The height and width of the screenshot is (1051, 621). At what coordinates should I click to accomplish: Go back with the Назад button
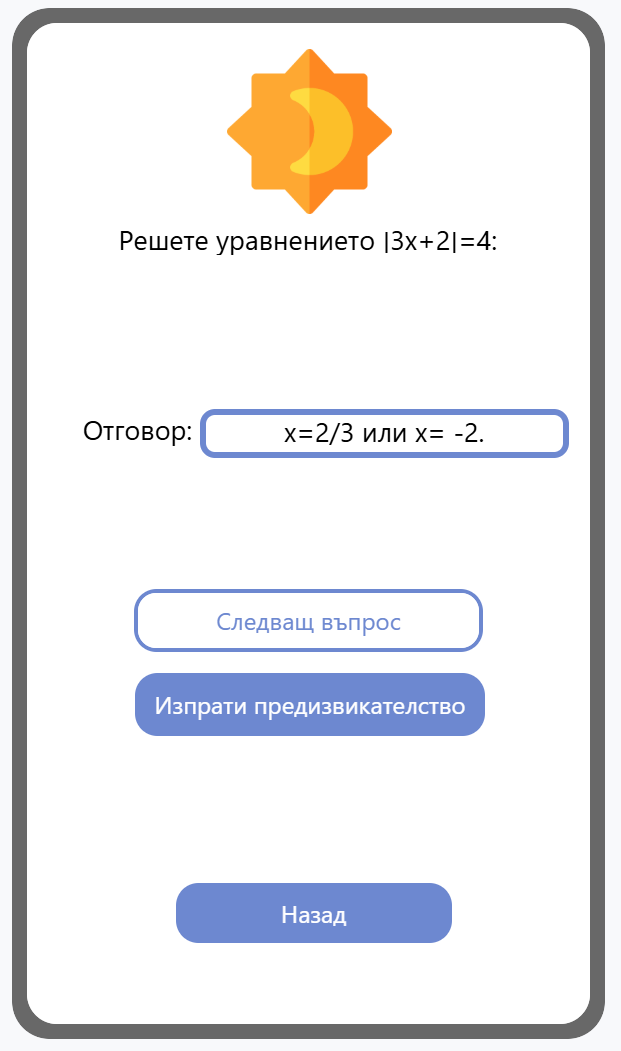(x=314, y=913)
